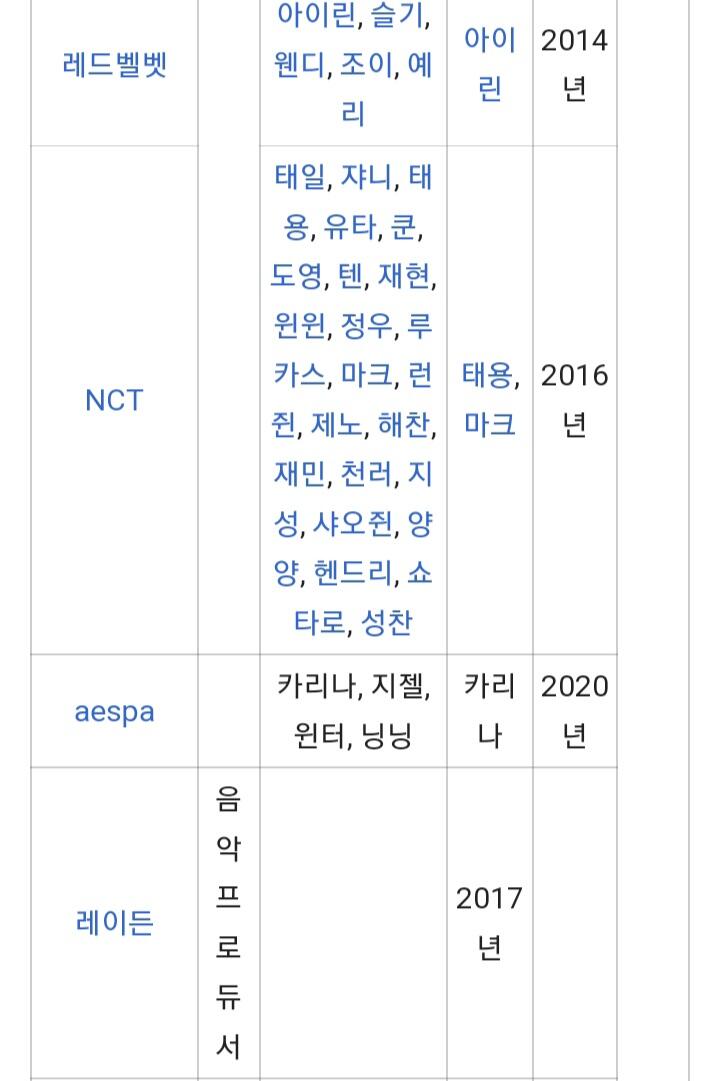Tap the 도영 link
720x1081 pixels.
[297, 276]
